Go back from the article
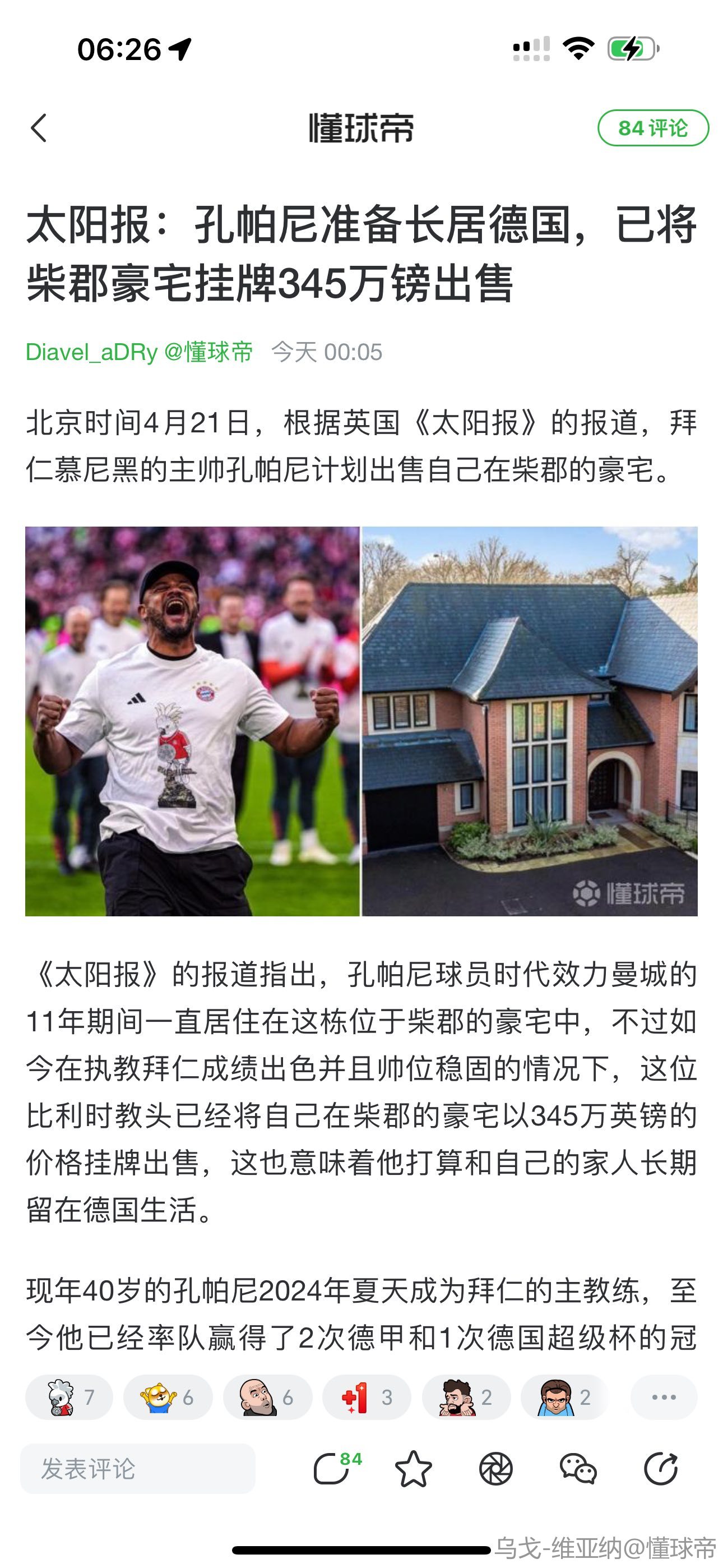This screenshot has height=1568, width=723. [39, 128]
